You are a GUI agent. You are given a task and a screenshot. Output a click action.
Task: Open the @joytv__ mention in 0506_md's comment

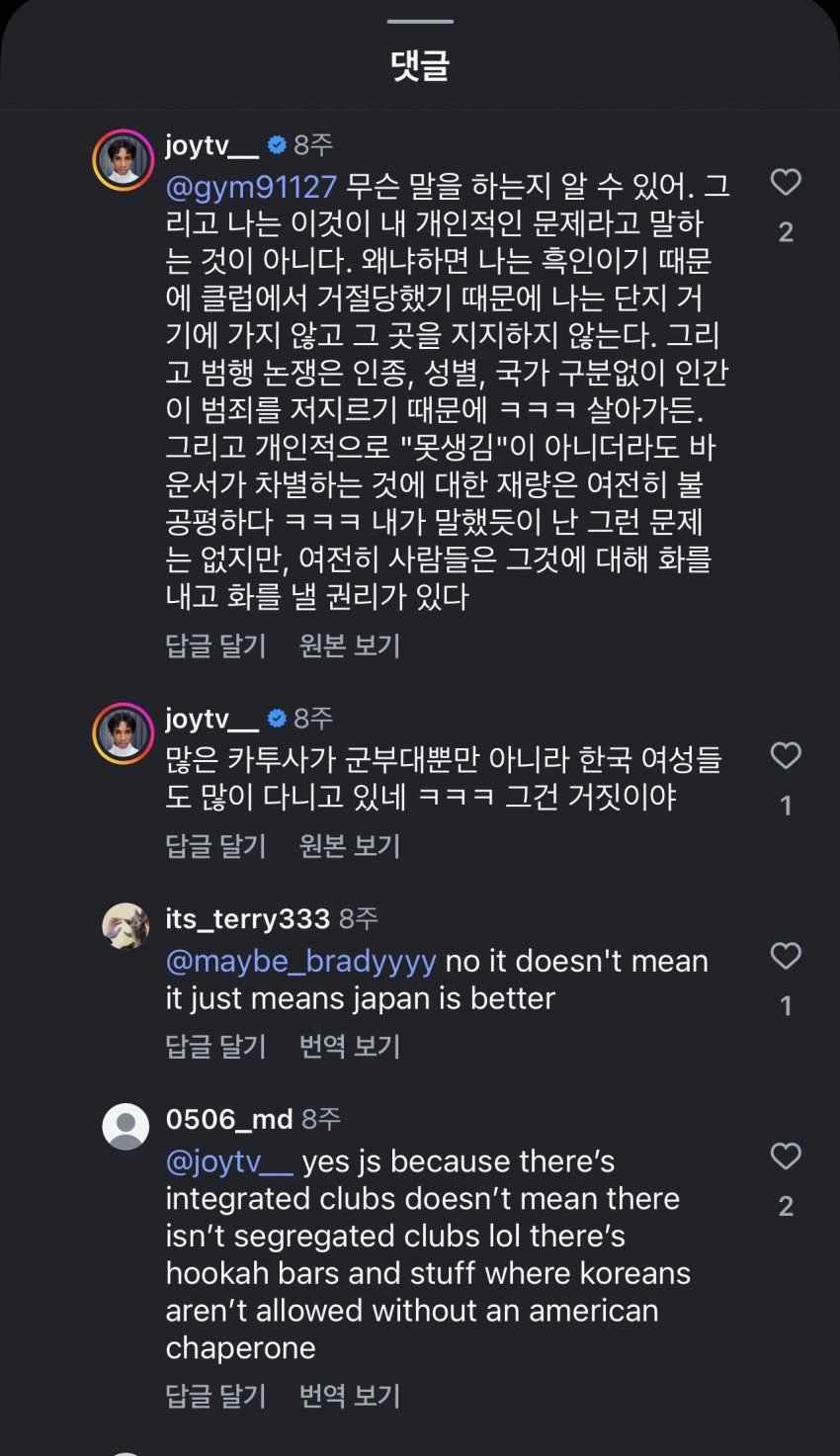click(x=229, y=1161)
